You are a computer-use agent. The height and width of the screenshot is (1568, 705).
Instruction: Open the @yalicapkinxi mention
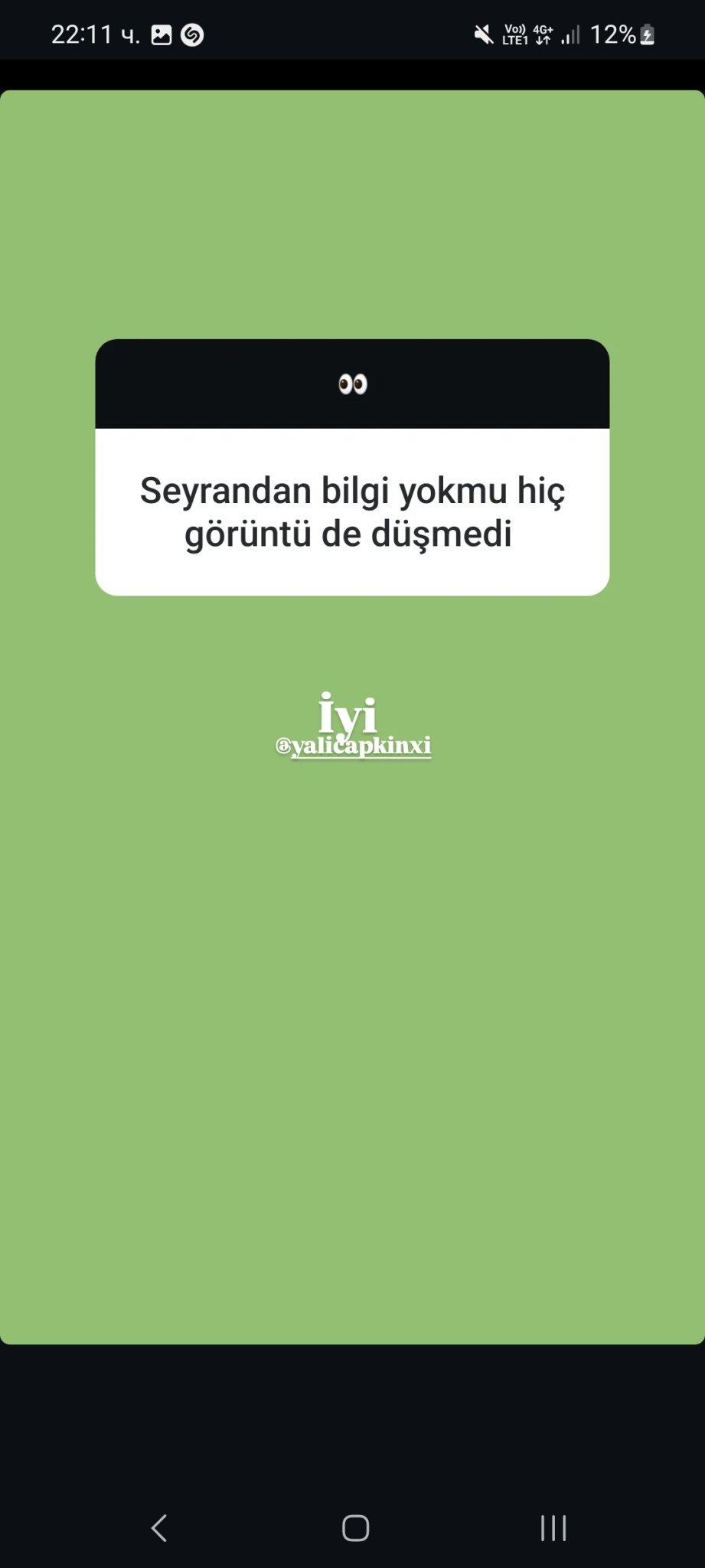(354, 746)
